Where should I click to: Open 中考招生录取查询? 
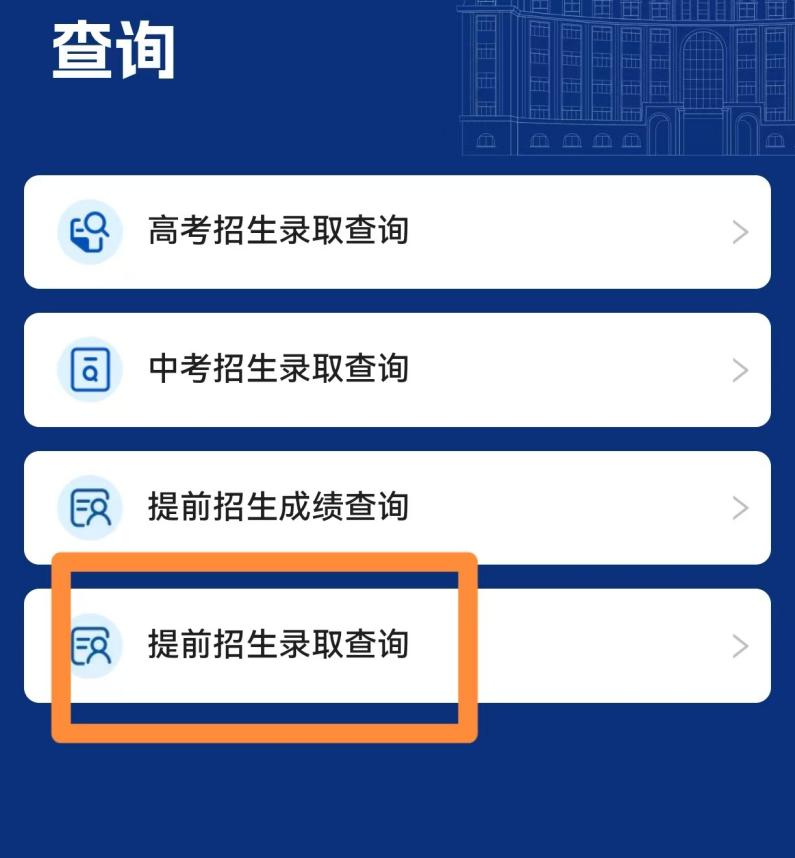point(397,370)
